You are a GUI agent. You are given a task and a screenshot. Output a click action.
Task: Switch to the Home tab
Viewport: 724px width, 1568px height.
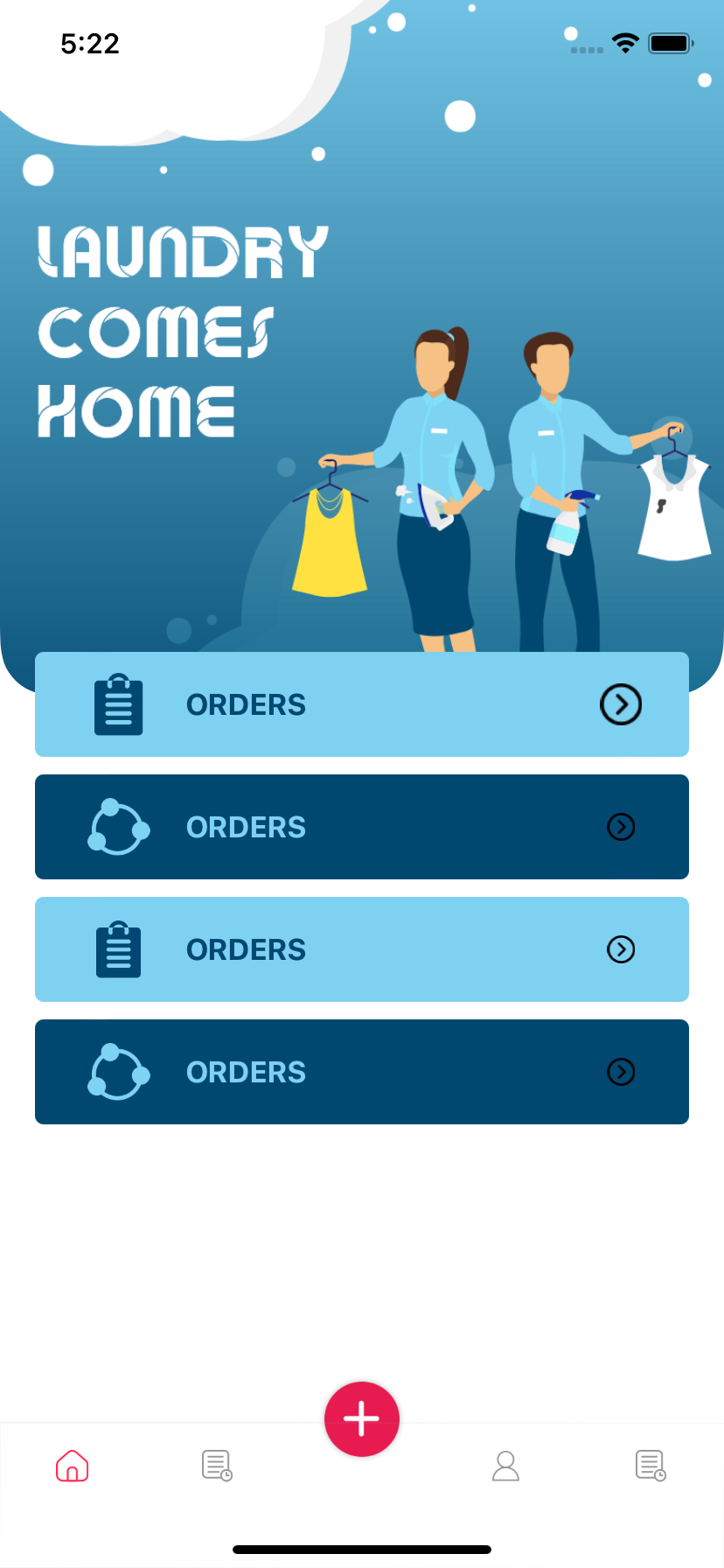(72, 1466)
